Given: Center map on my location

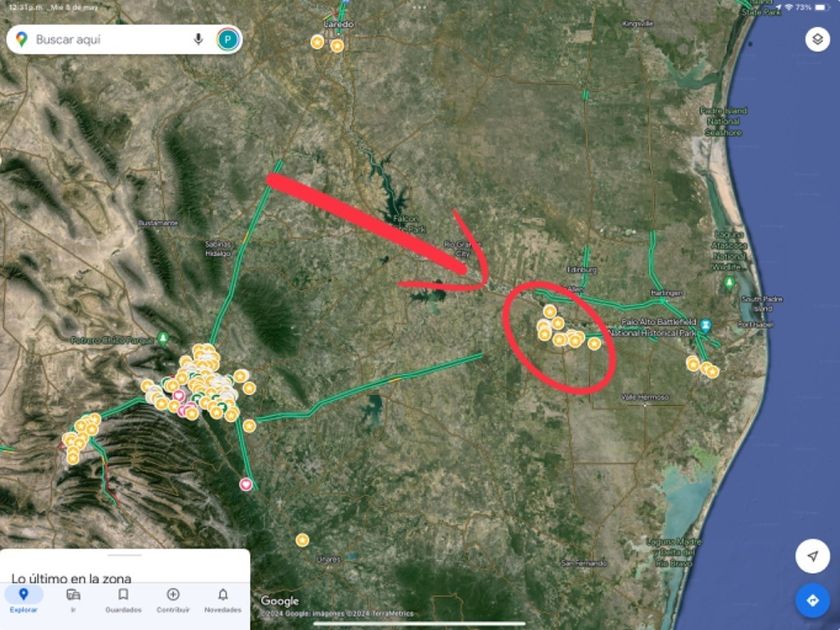Looking at the screenshot, I should pos(812,556).
